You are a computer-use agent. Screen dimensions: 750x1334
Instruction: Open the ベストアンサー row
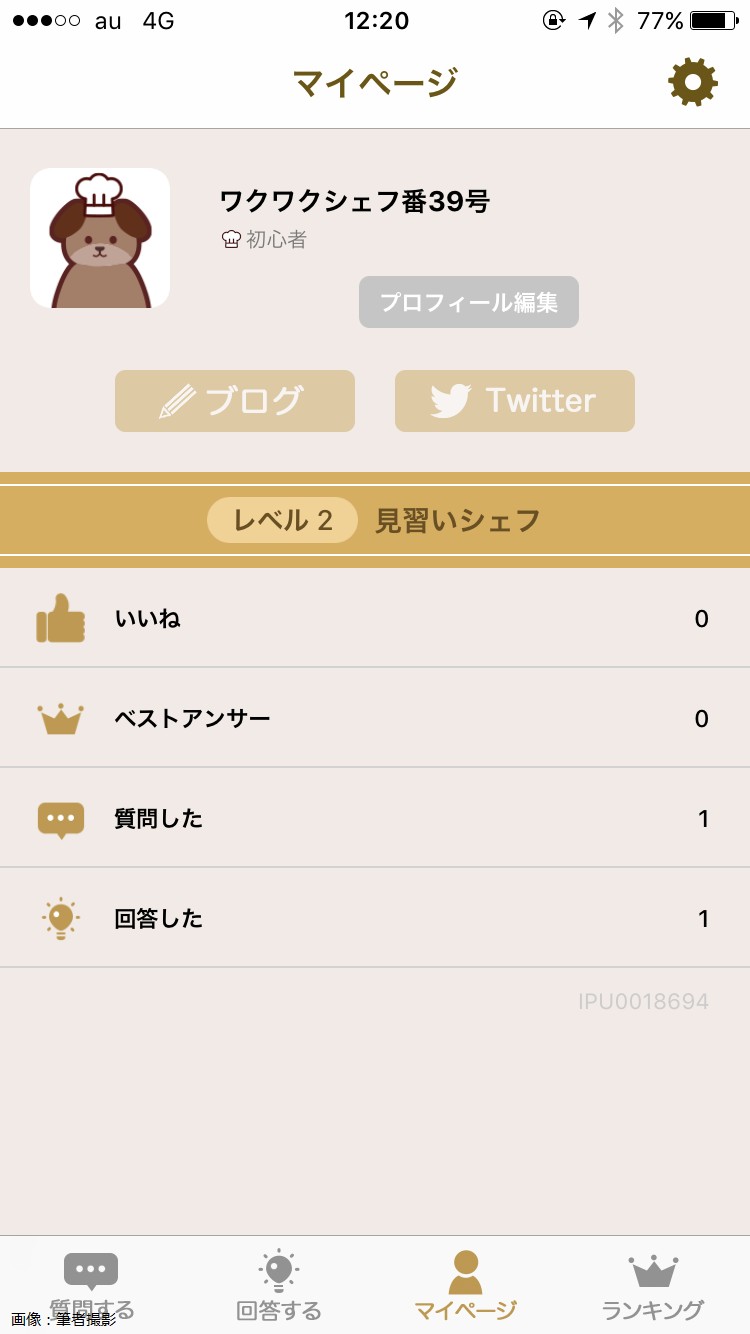coord(375,719)
